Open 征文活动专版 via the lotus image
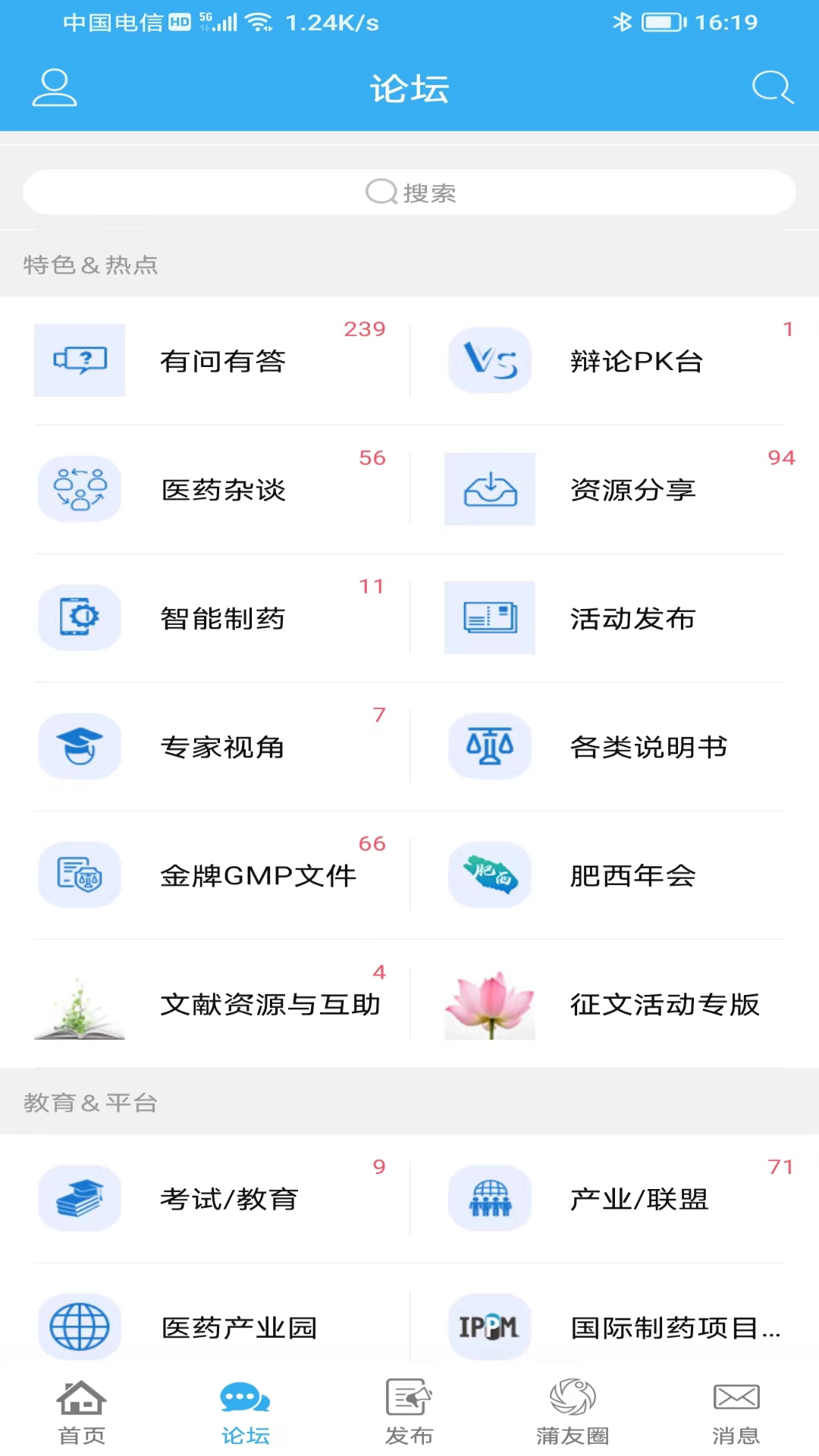 click(489, 1003)
